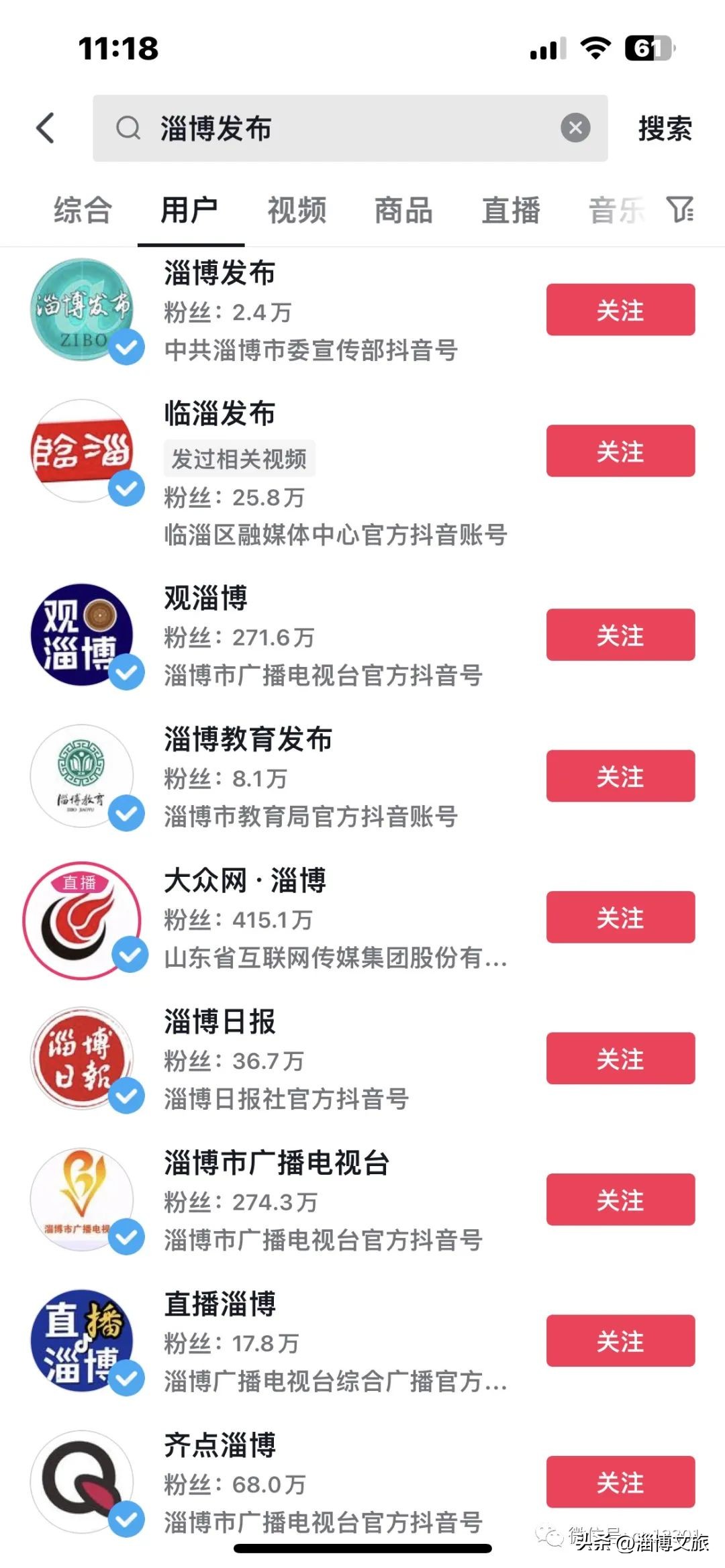Screen dimensions: 725x1568
Task: Tap the back arrow to exit search
Action: pos(44,129)
